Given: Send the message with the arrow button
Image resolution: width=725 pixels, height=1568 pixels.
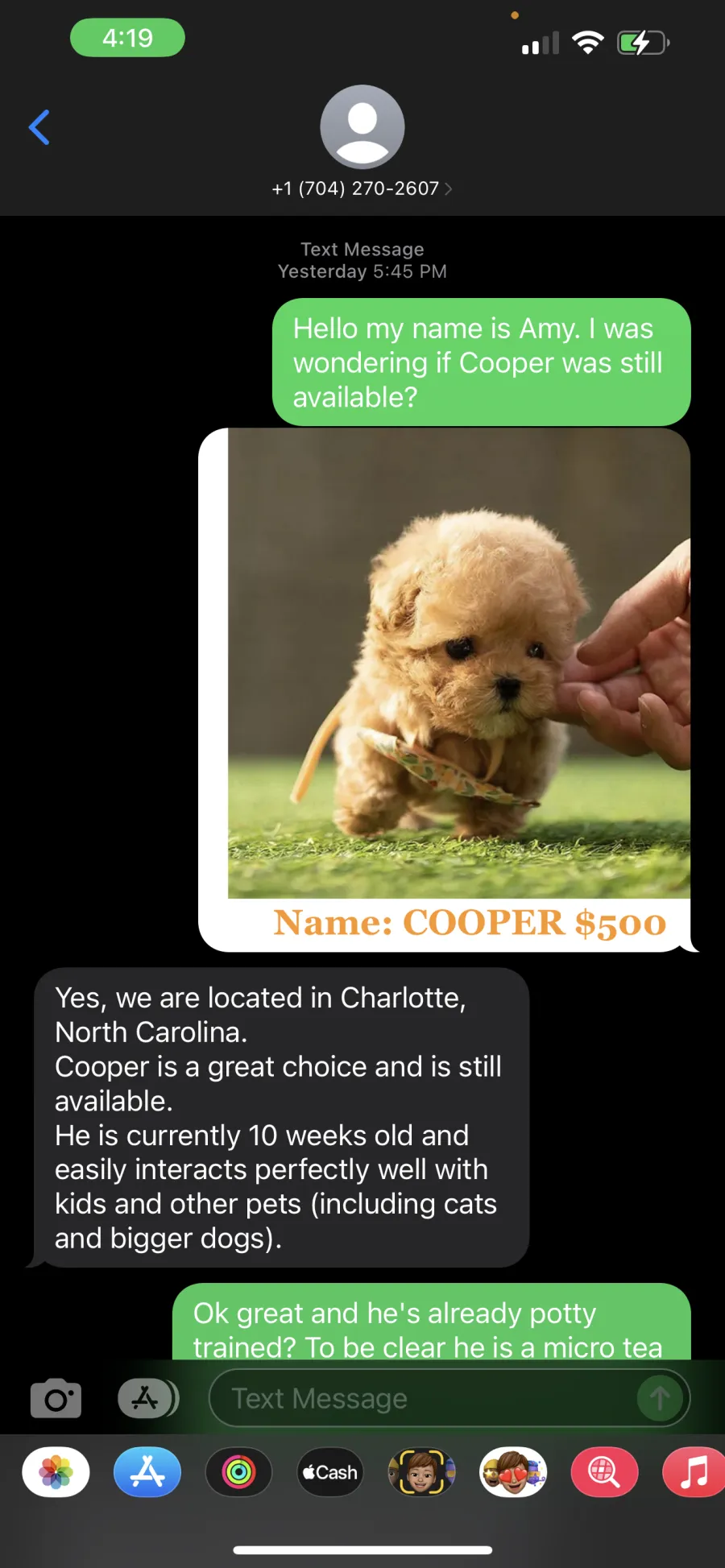Looking at the screenshot, I should click(x=660, y=1398).
